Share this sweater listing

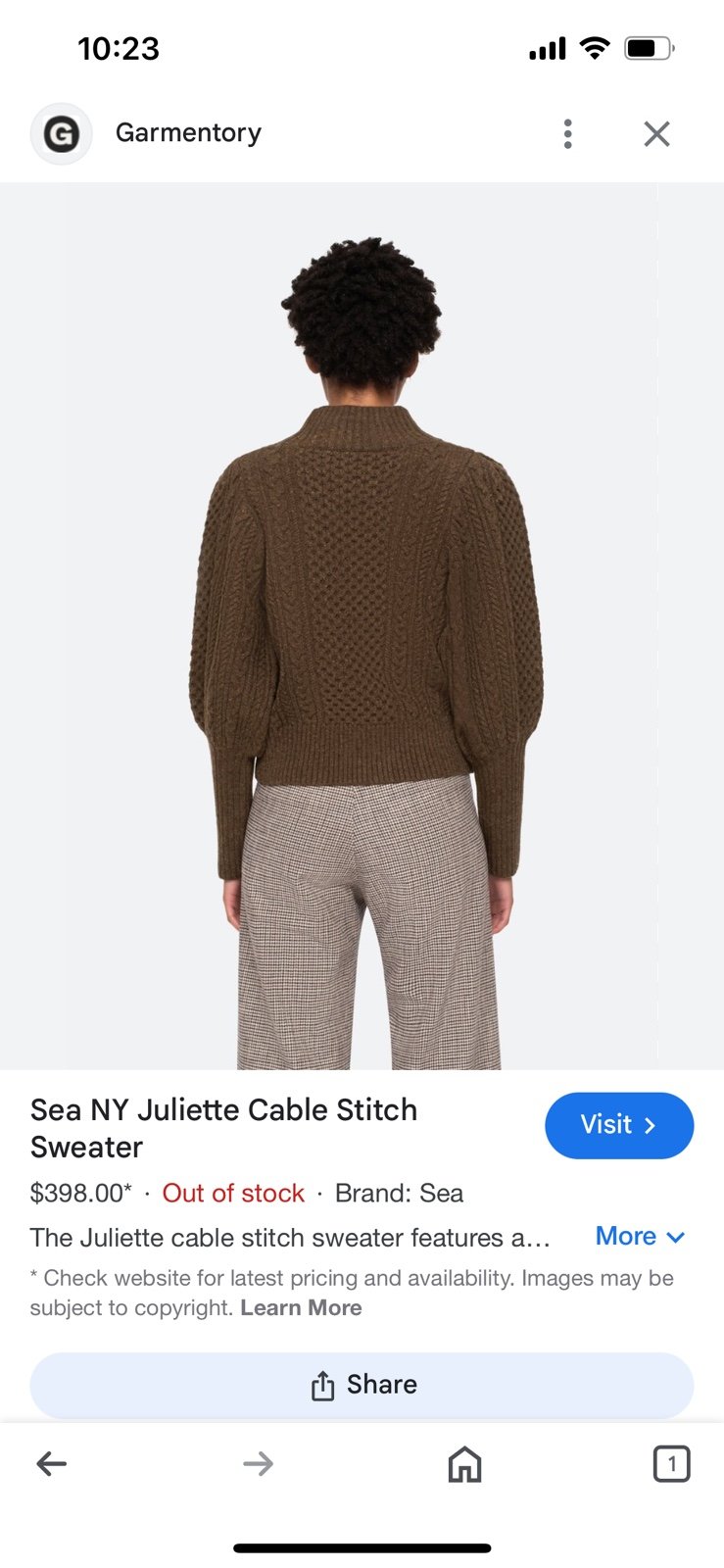(362, 1385)
